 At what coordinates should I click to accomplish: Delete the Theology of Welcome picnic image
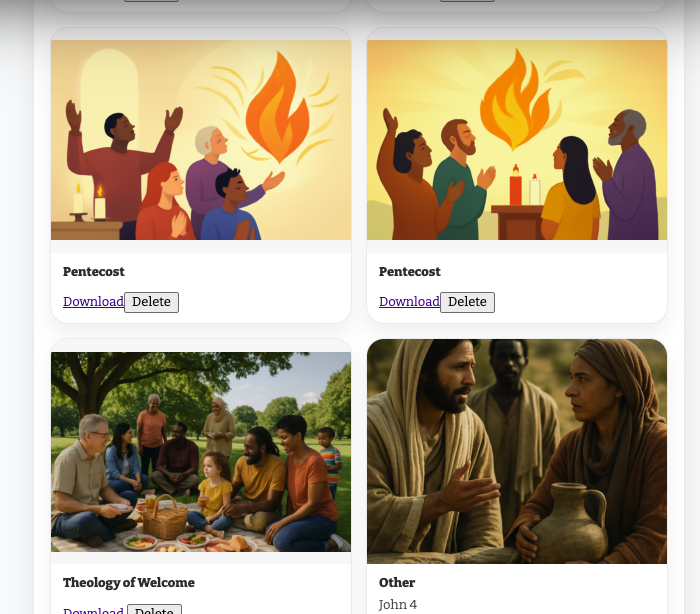[x=154, y=610]
